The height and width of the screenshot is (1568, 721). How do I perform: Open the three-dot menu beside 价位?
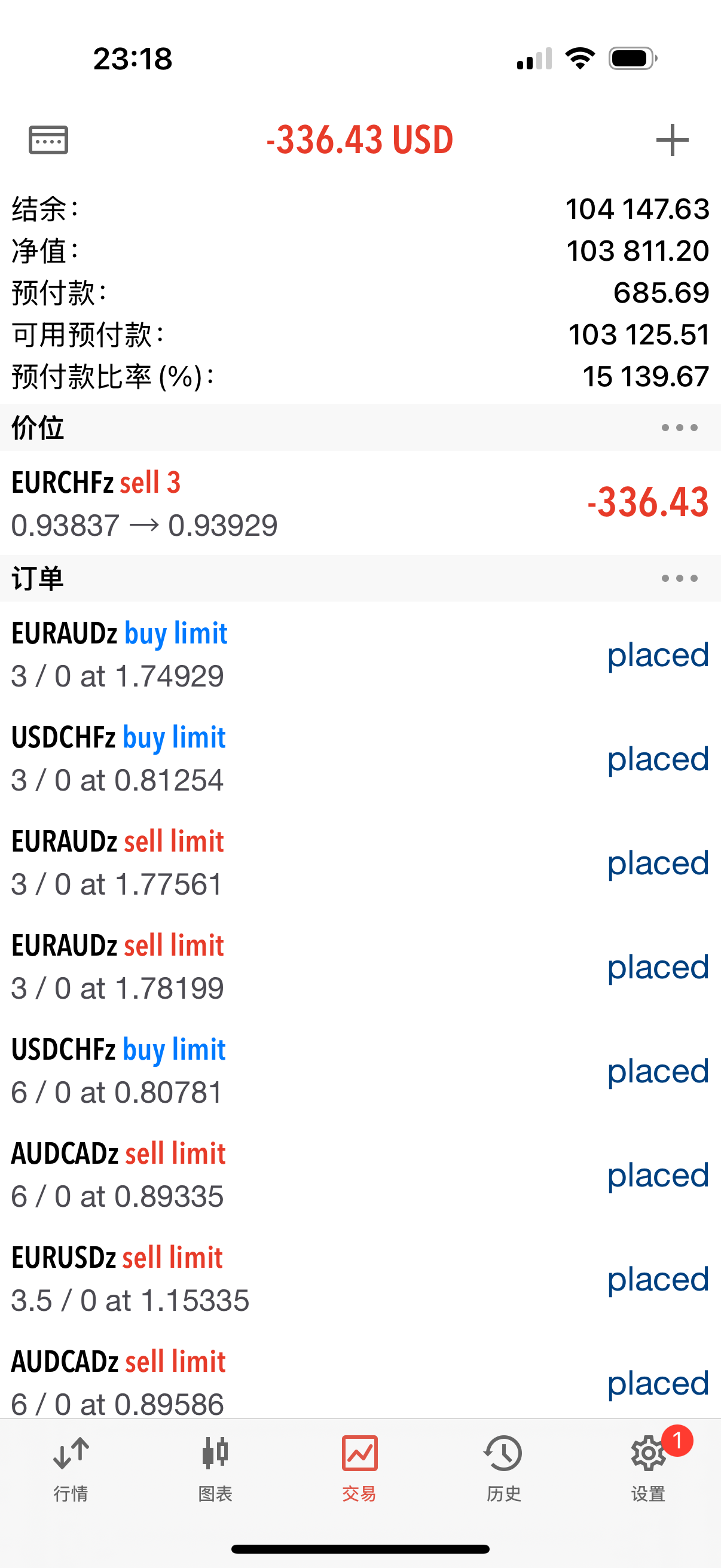point(679,428)
